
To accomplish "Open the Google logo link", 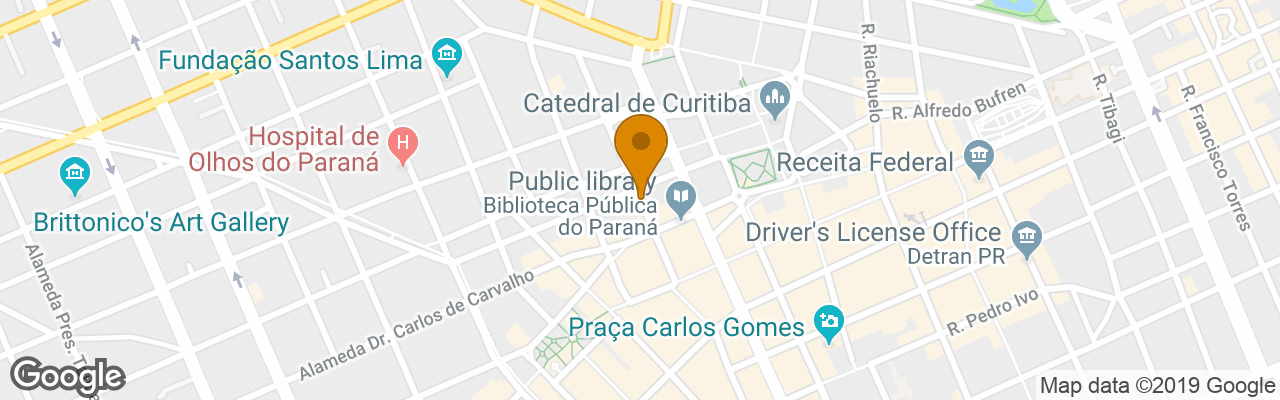I will coord(68,376).
